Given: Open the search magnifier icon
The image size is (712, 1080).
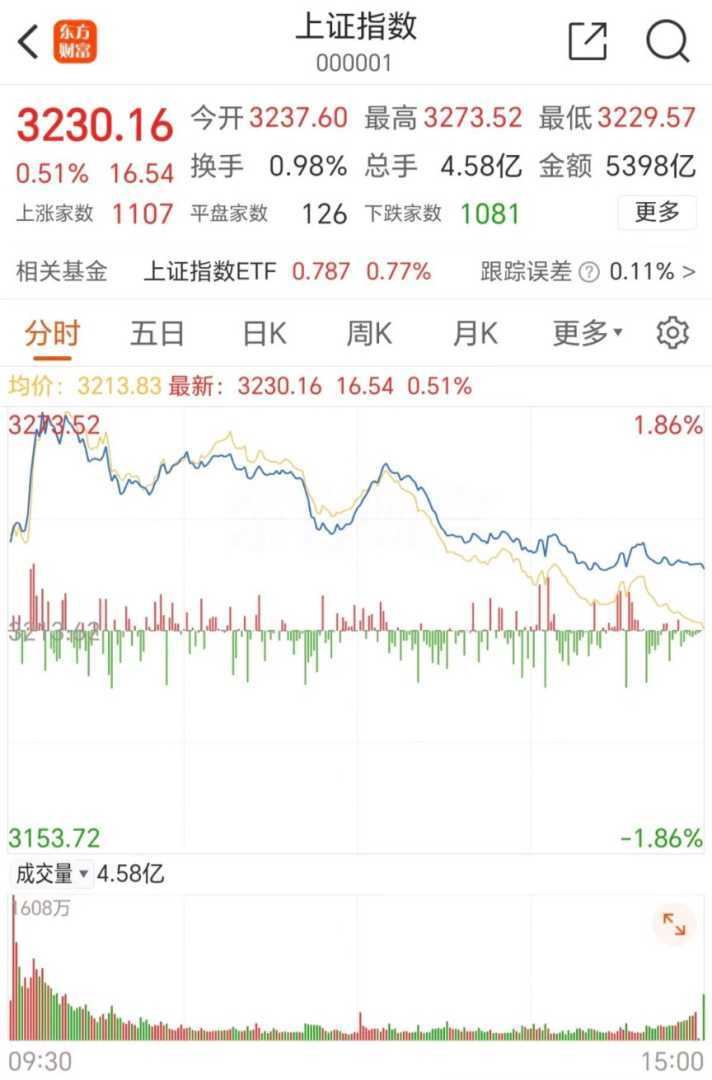Looking at the screenshot, I should click(x=667, y=41).
